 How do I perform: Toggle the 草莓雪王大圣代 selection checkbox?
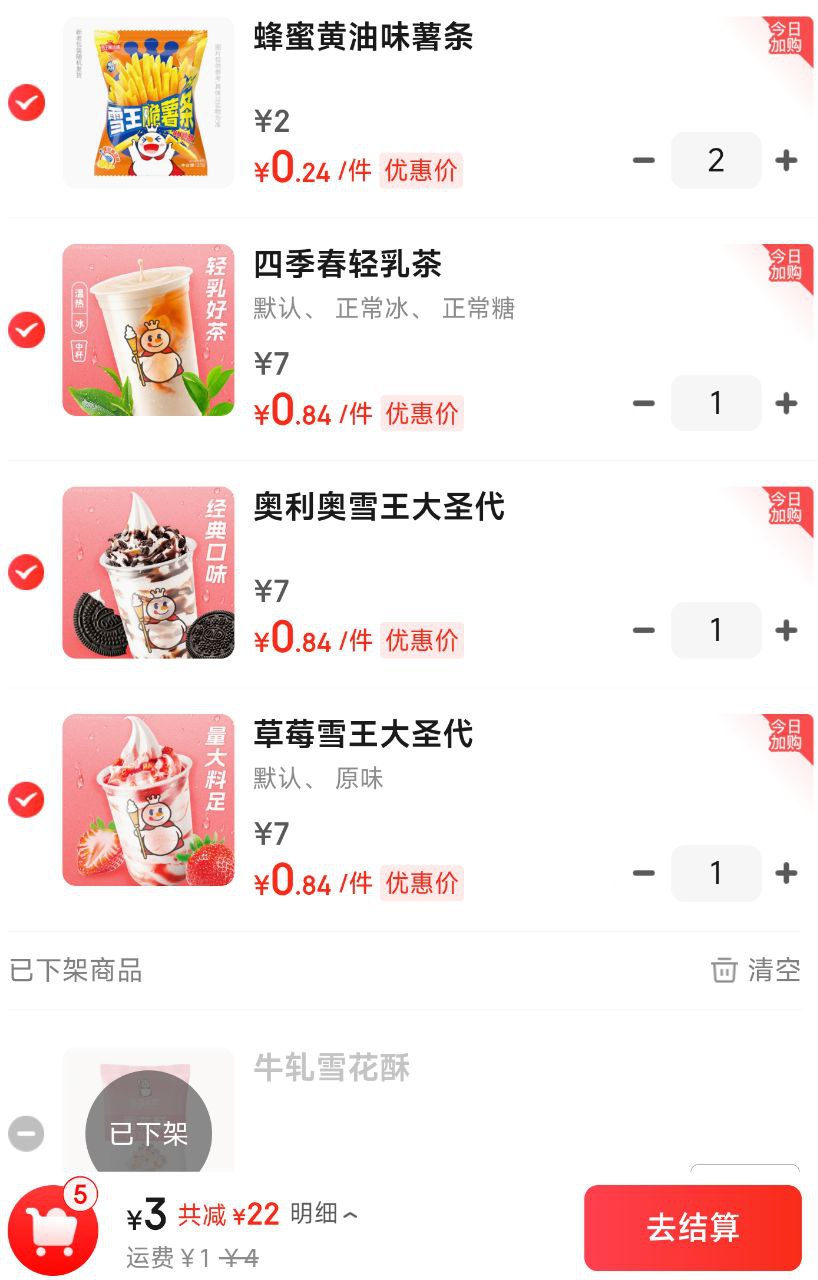[x=27, y=800]
